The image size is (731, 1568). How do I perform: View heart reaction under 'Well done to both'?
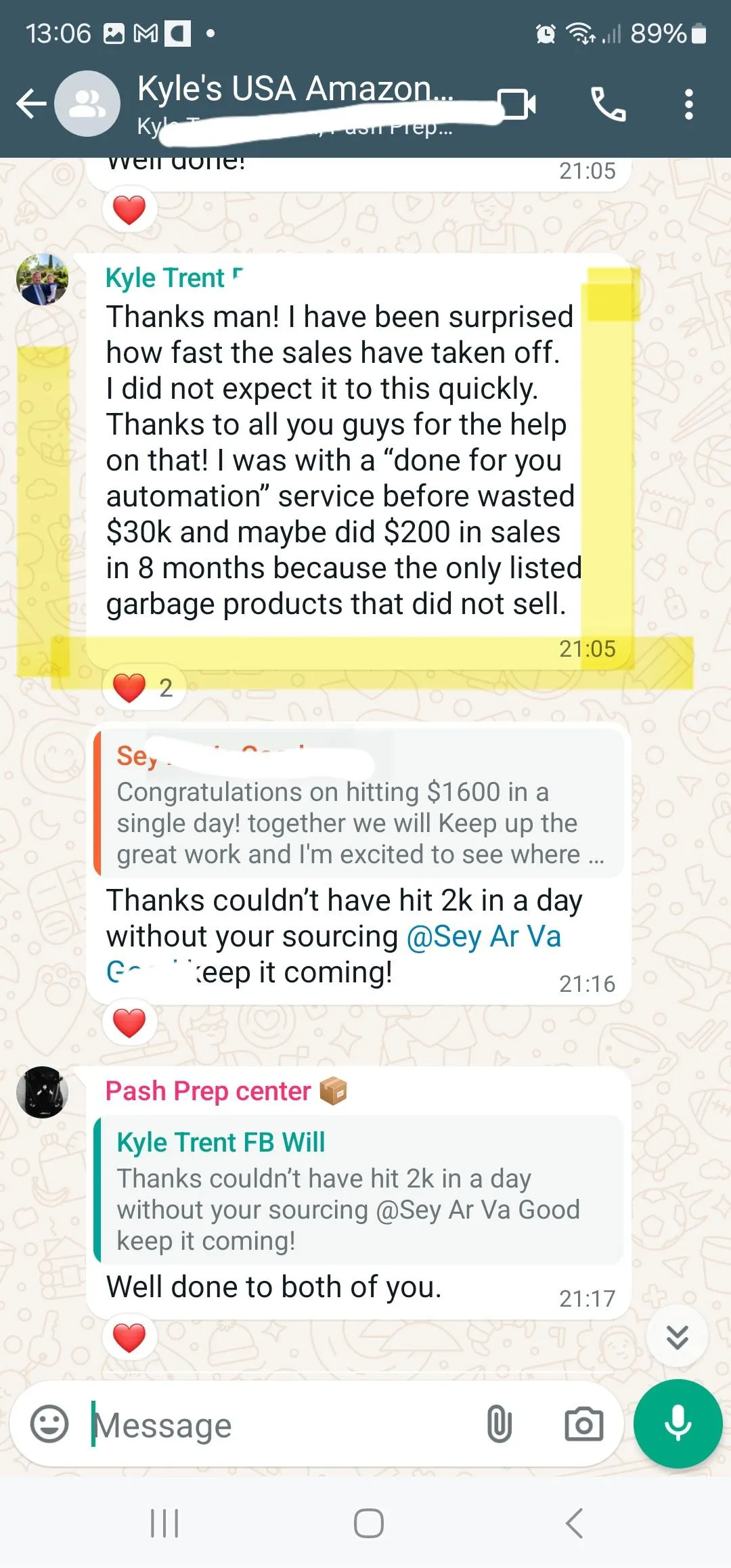(x=129, y=1338)
